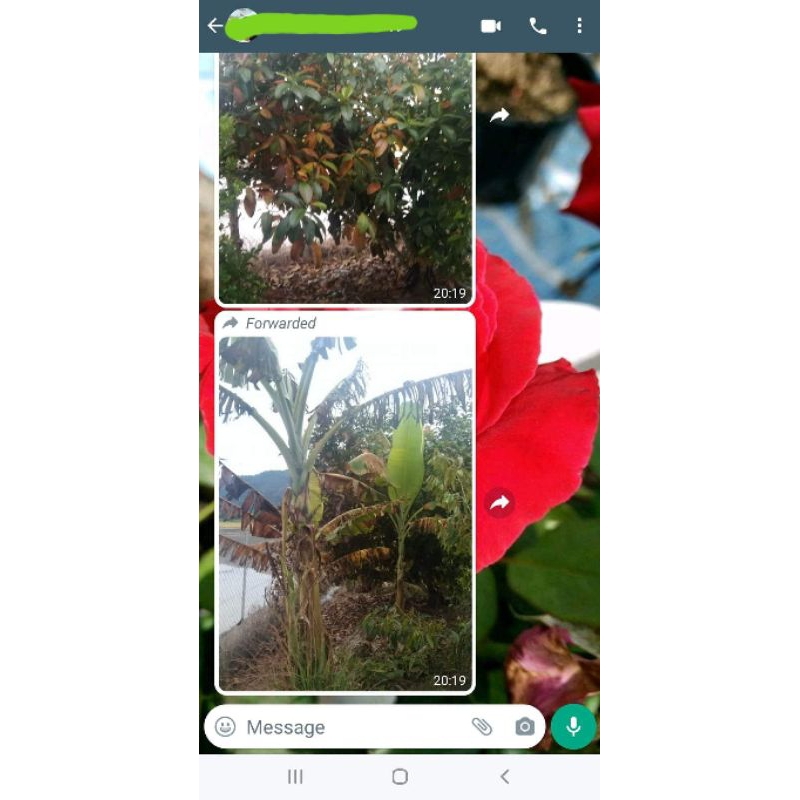Record a voice message
The image size is (800, 800).
573,727
